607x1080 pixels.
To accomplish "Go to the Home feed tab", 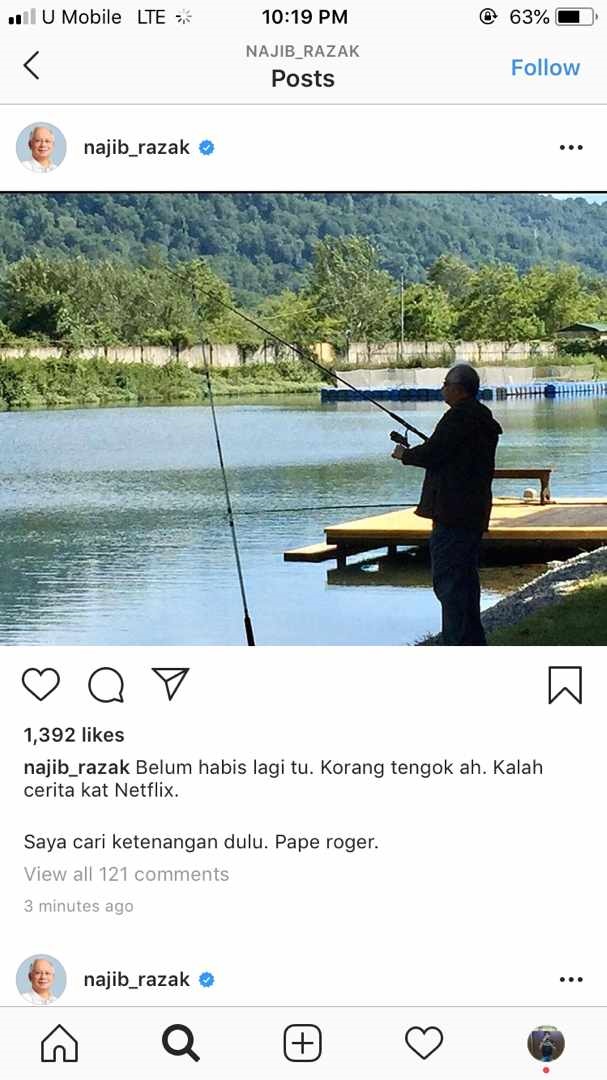I will coord(59,1044).
